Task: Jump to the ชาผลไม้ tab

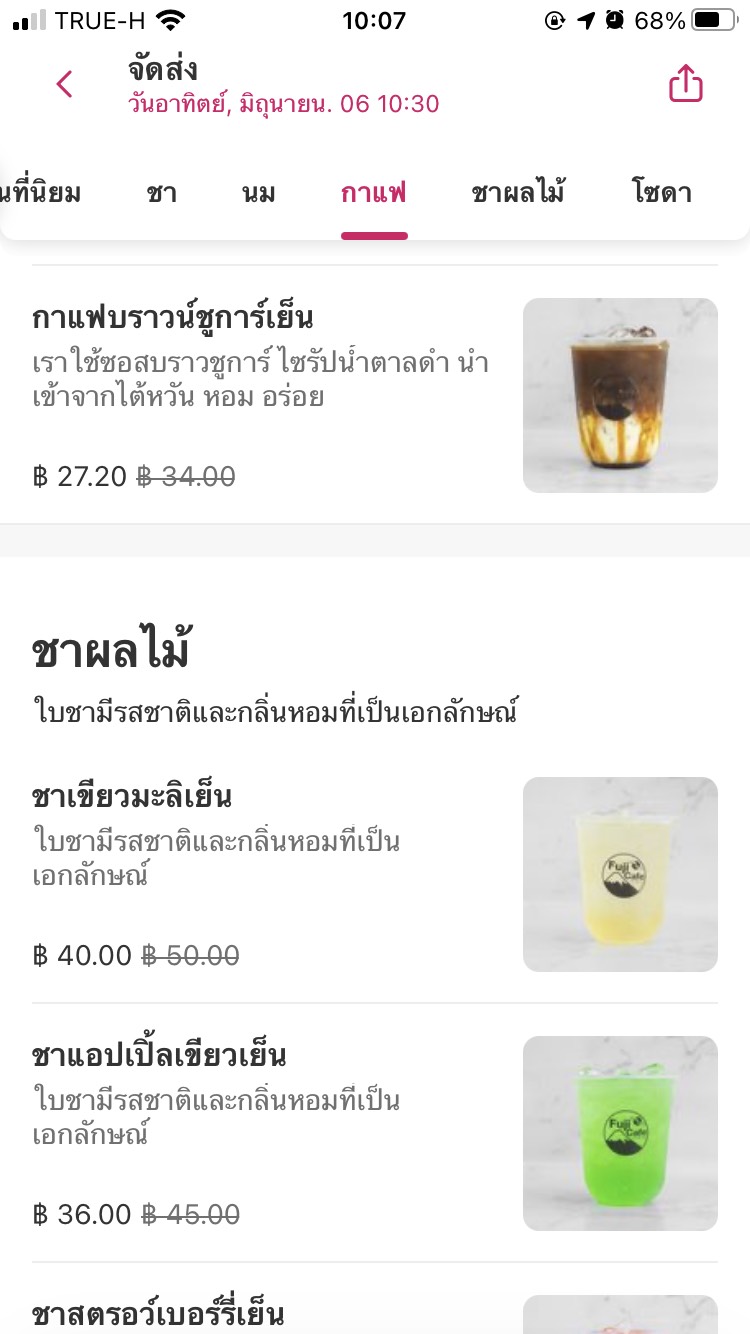Action: tap(518, 194)
